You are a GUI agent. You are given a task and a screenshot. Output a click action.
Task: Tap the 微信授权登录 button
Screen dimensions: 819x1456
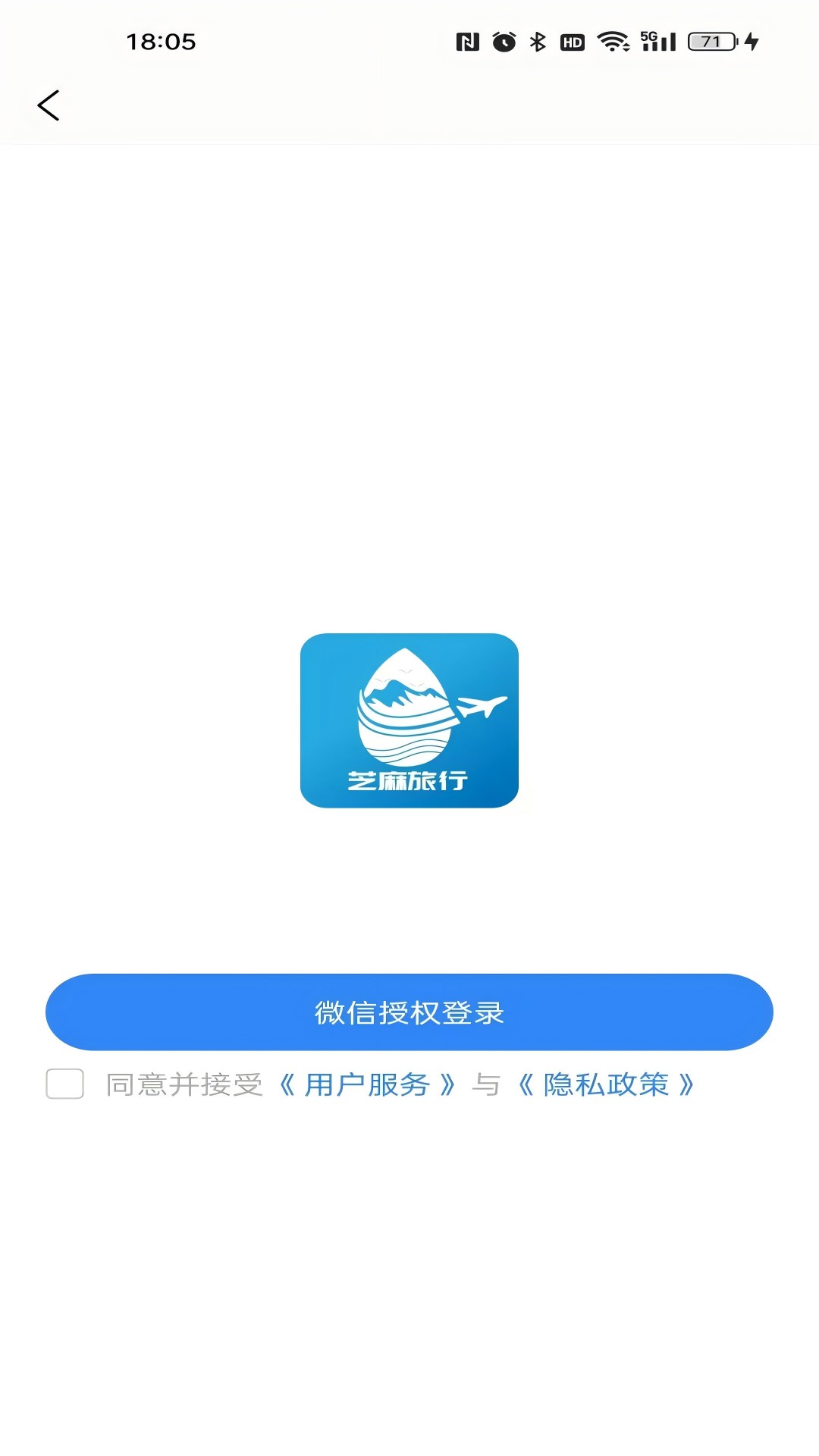point(409,1012)
